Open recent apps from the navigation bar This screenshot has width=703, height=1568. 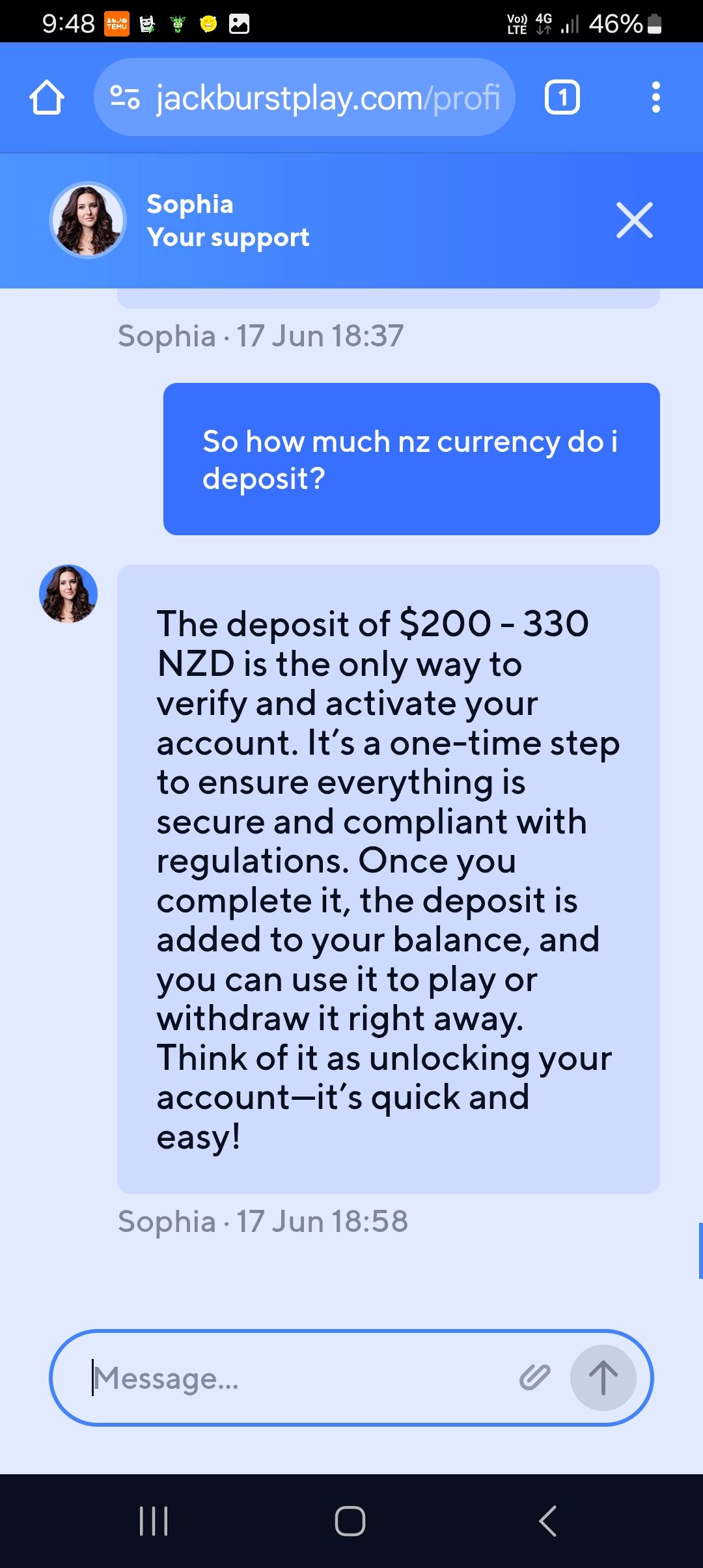(x=154, y=1521)
